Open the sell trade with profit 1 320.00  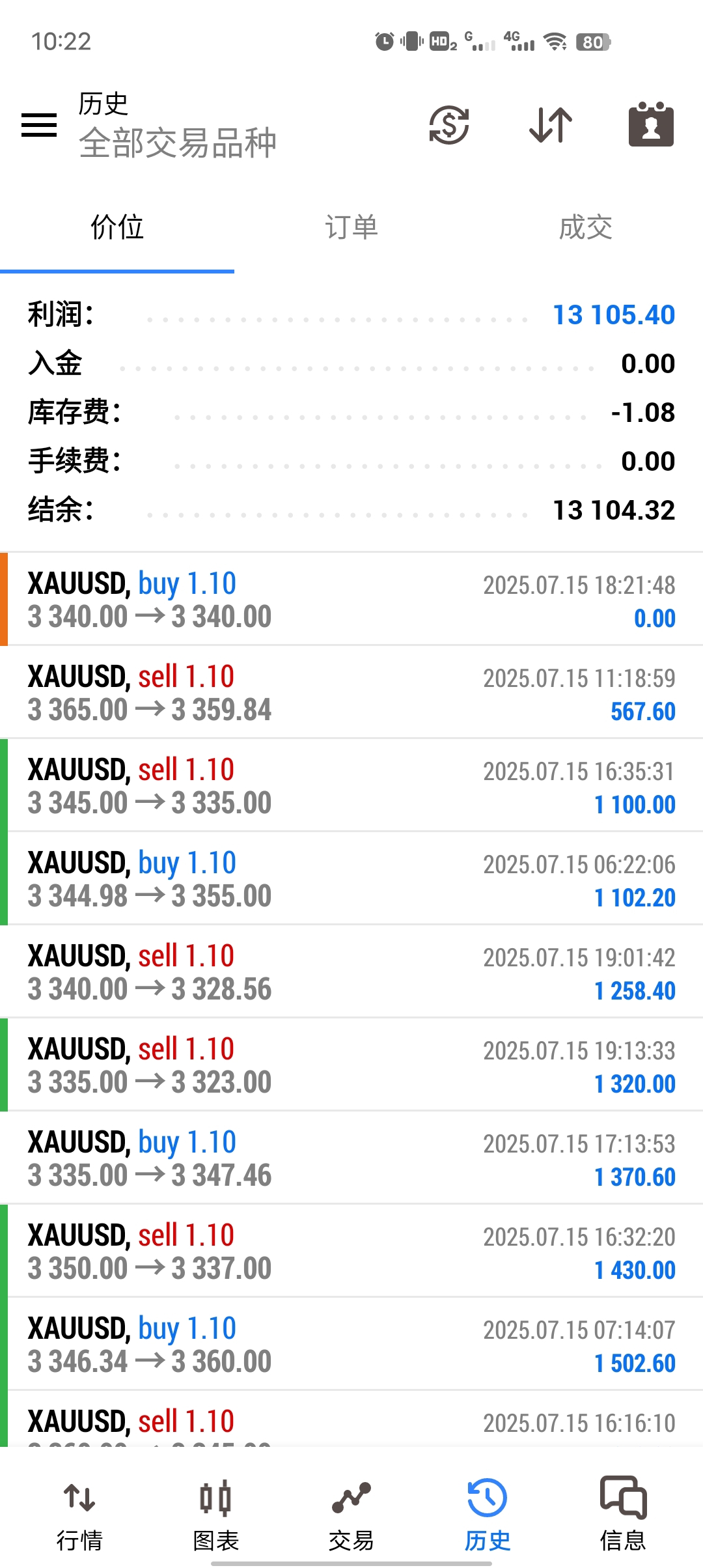click(351, 1065)
